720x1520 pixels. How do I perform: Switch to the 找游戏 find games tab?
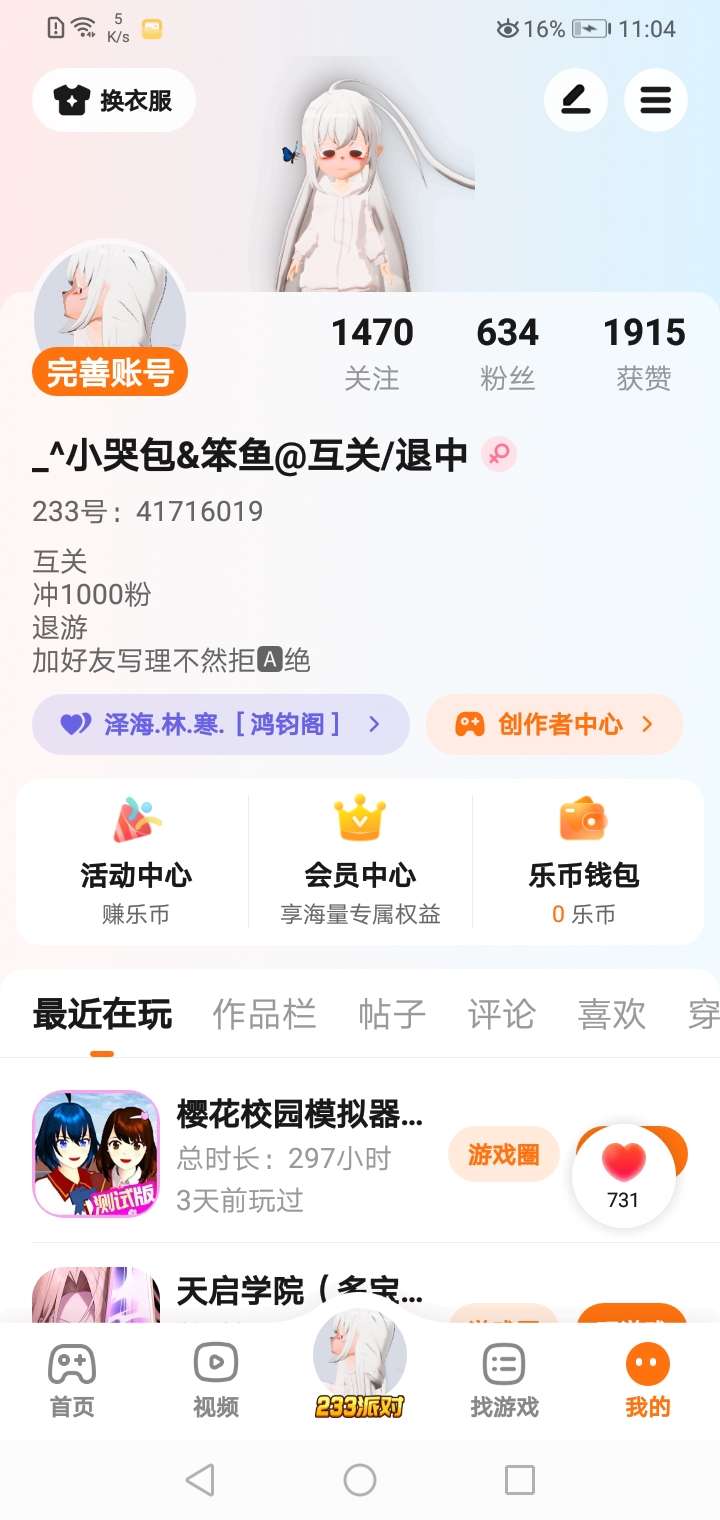(x=504, y=1381)
